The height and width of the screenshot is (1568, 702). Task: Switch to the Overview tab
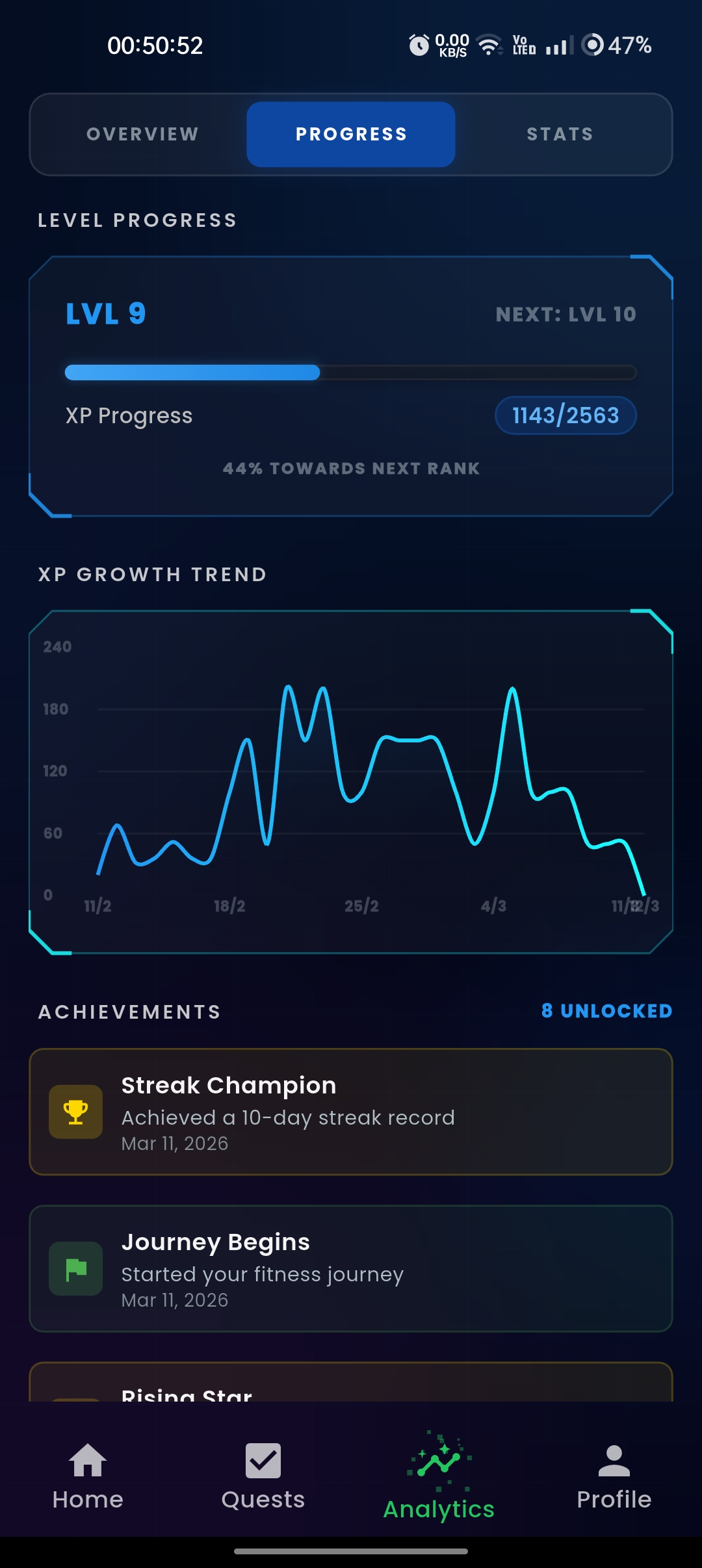click(142, 134)
